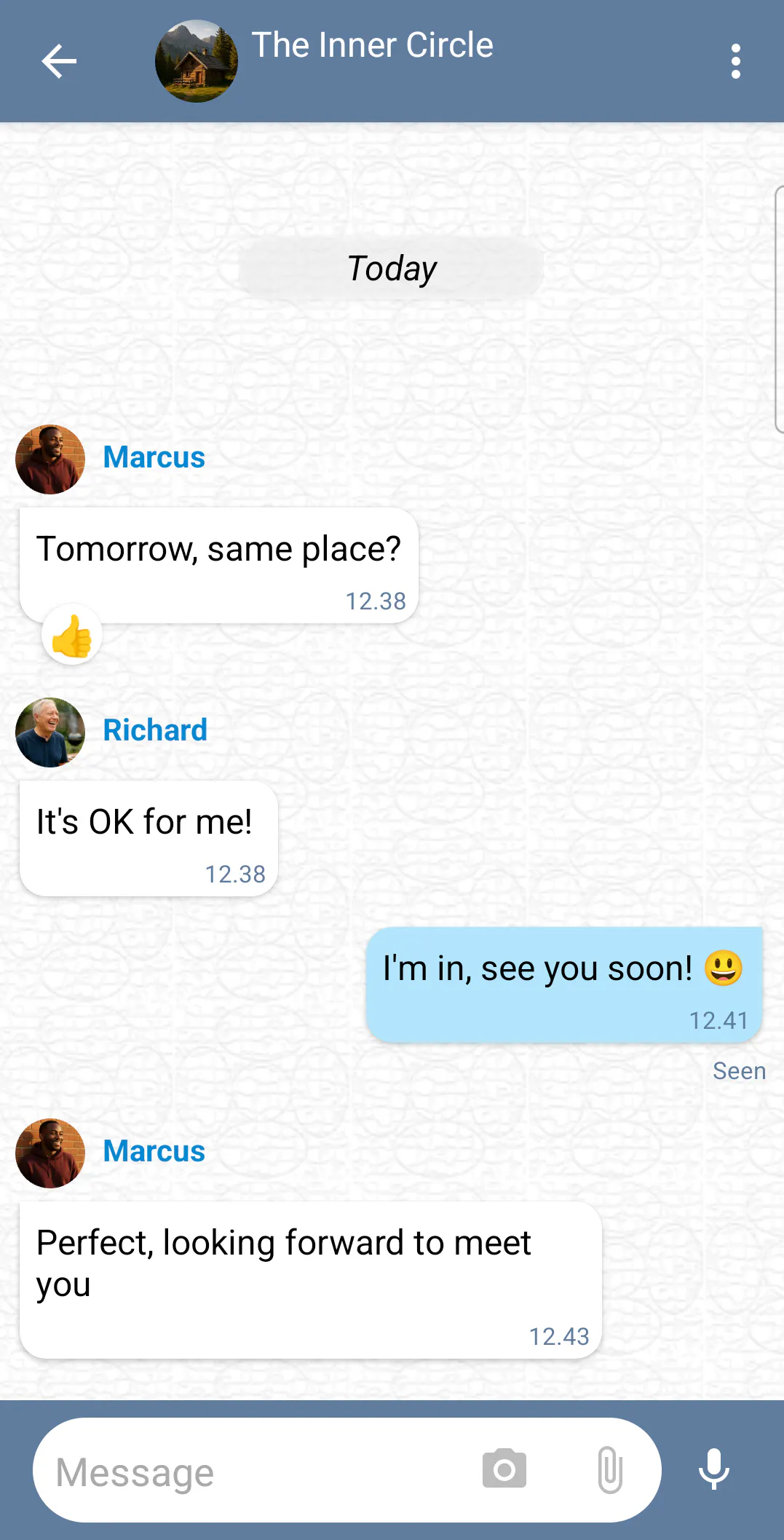The width and height of the screenshot is (784, 1540).
Task: Open Richard's profile picture
Action: (x=50, y=733)
